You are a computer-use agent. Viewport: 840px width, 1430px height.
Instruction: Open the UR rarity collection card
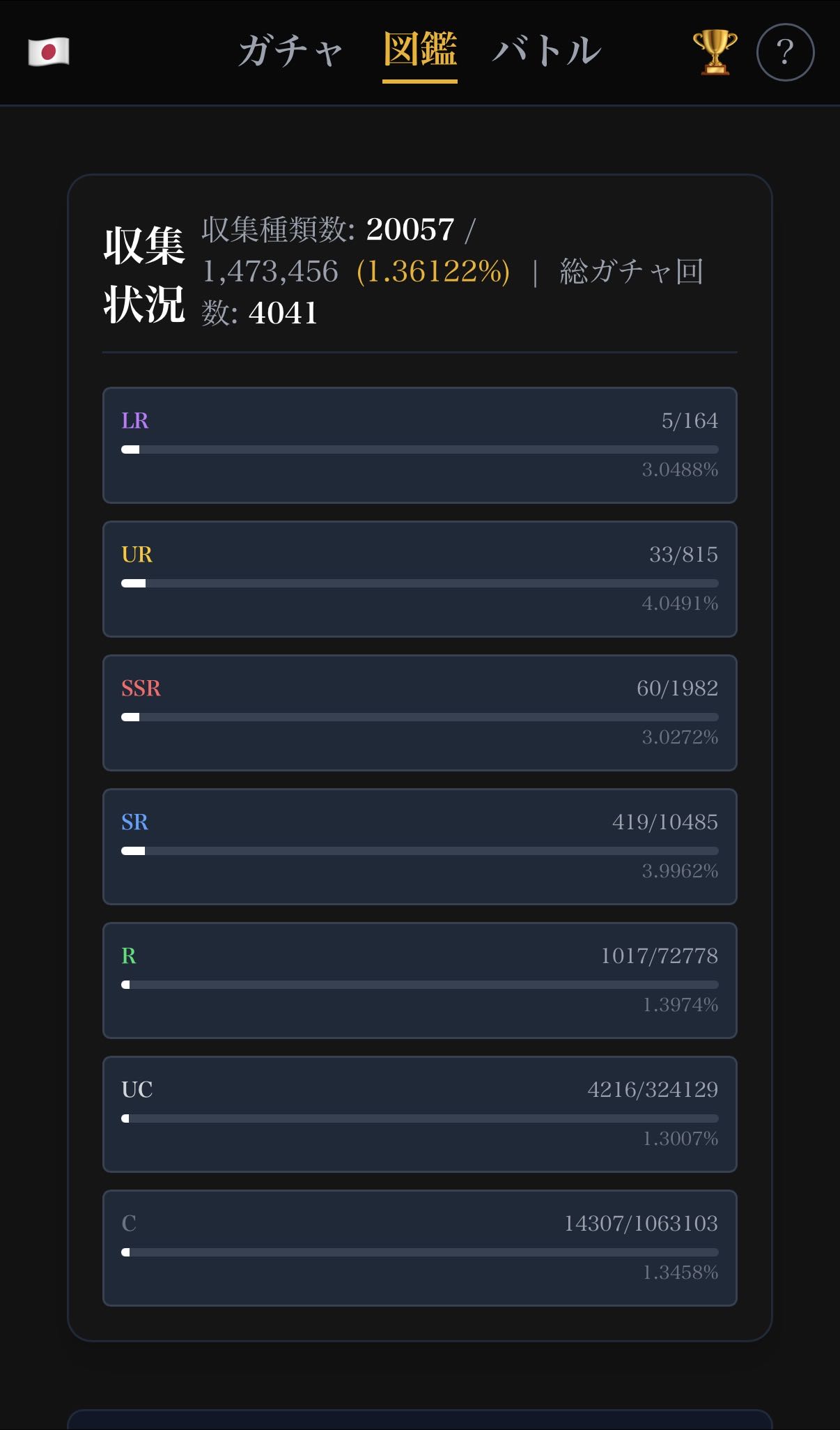tap(419, 579)
